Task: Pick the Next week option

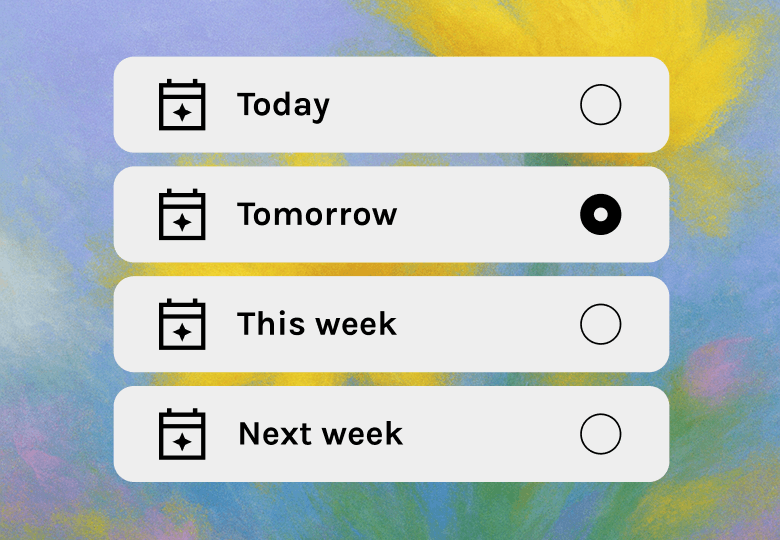Action: [391, 434]
